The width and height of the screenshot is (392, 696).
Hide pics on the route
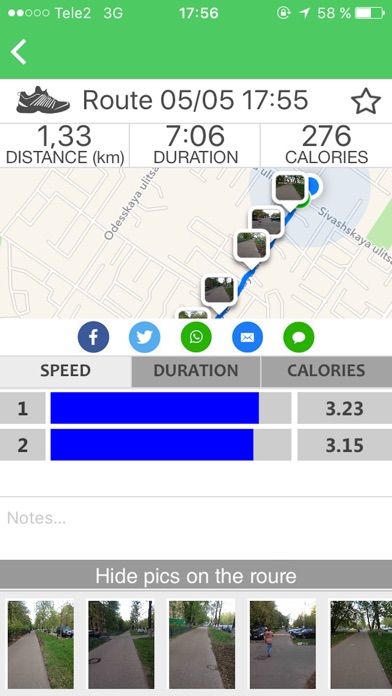[x=196, y=576]
